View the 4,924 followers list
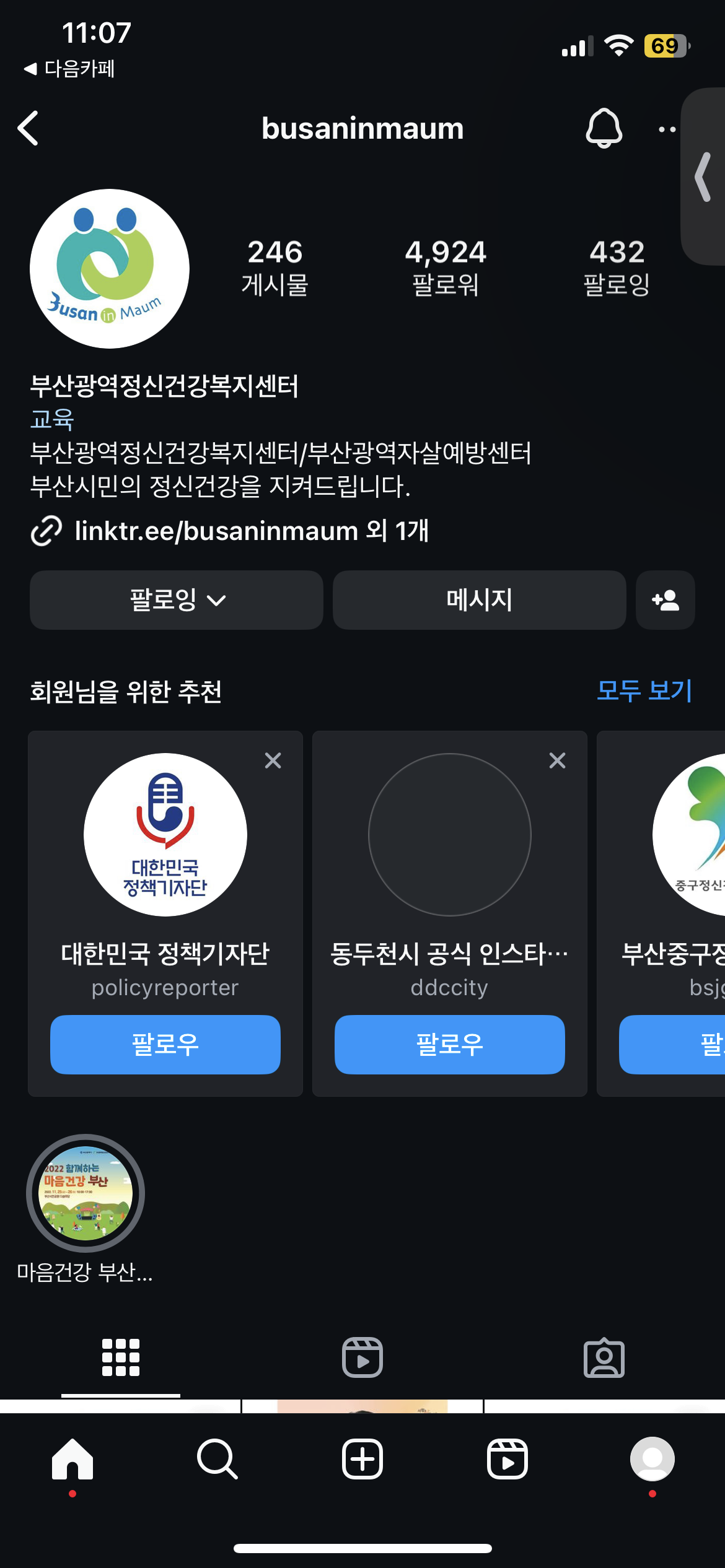This screenshot has width=725, height=1568. 446,268
